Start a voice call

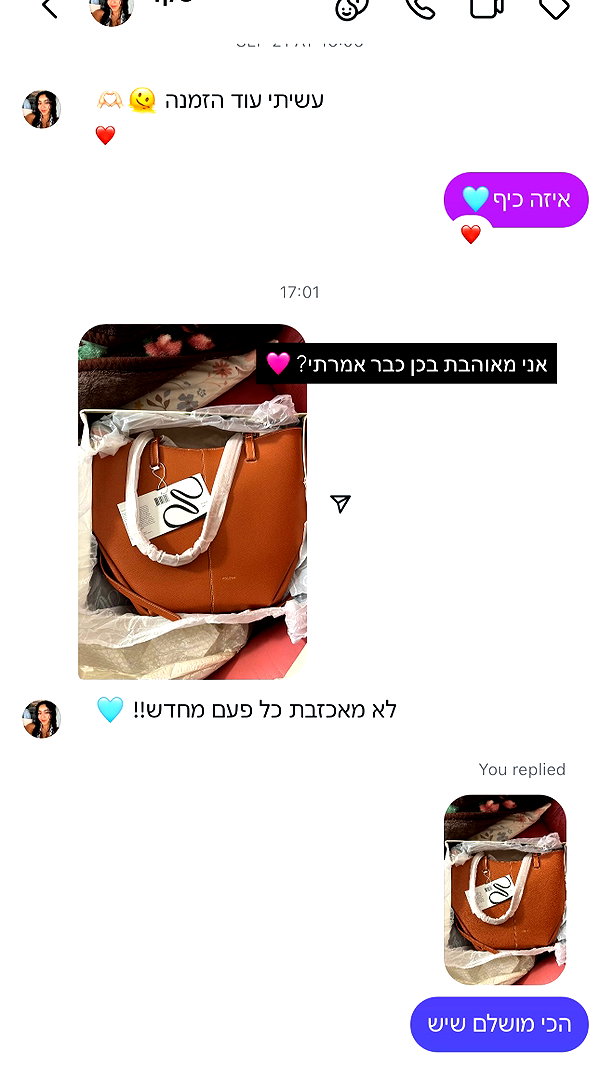(x=420, y=7)
